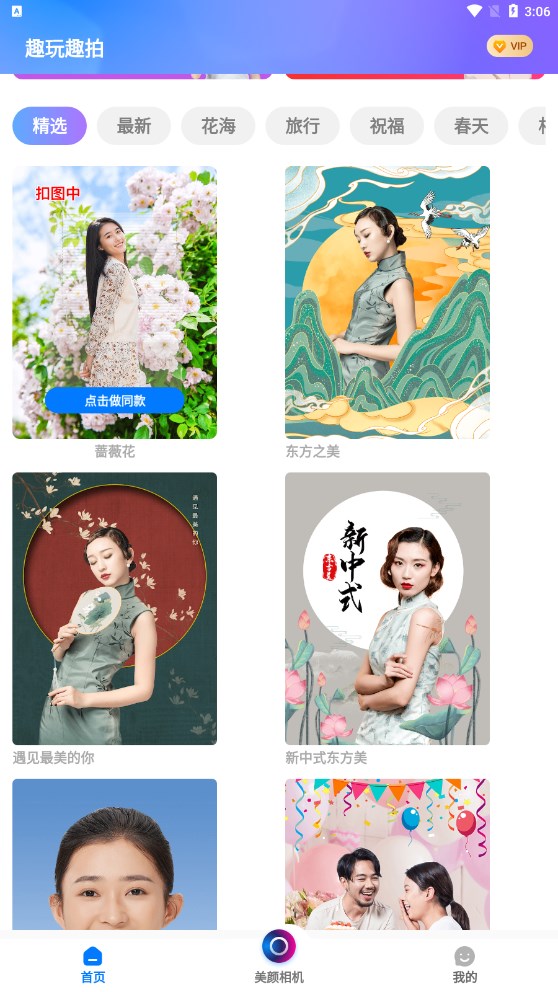Switch to the 旅行 category
Image resolution: width=558 pixels, height=992 pixels.
302,126
